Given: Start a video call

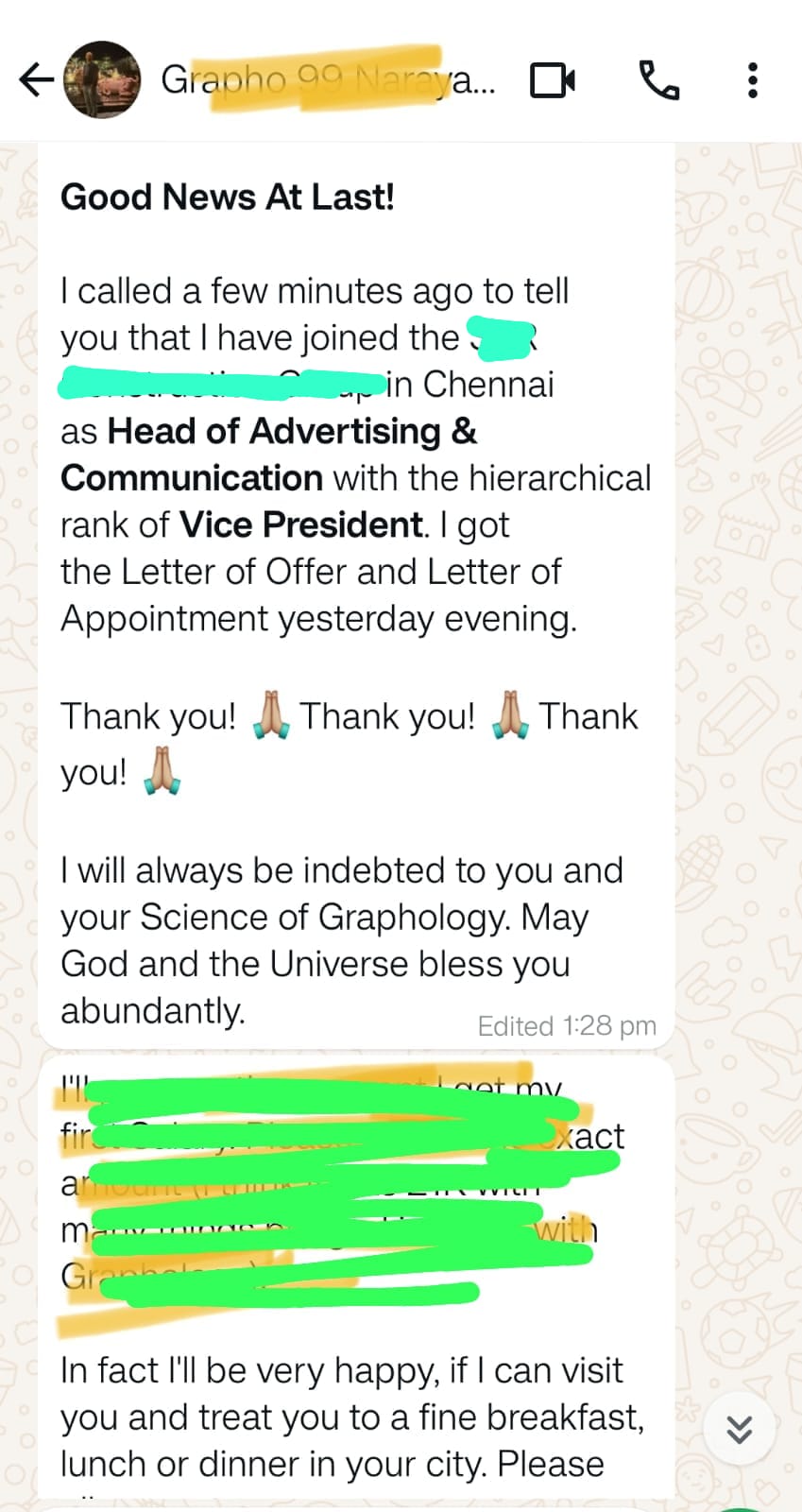Looking at the screenshot, I should pyautogui.click(x=553, y=80).
